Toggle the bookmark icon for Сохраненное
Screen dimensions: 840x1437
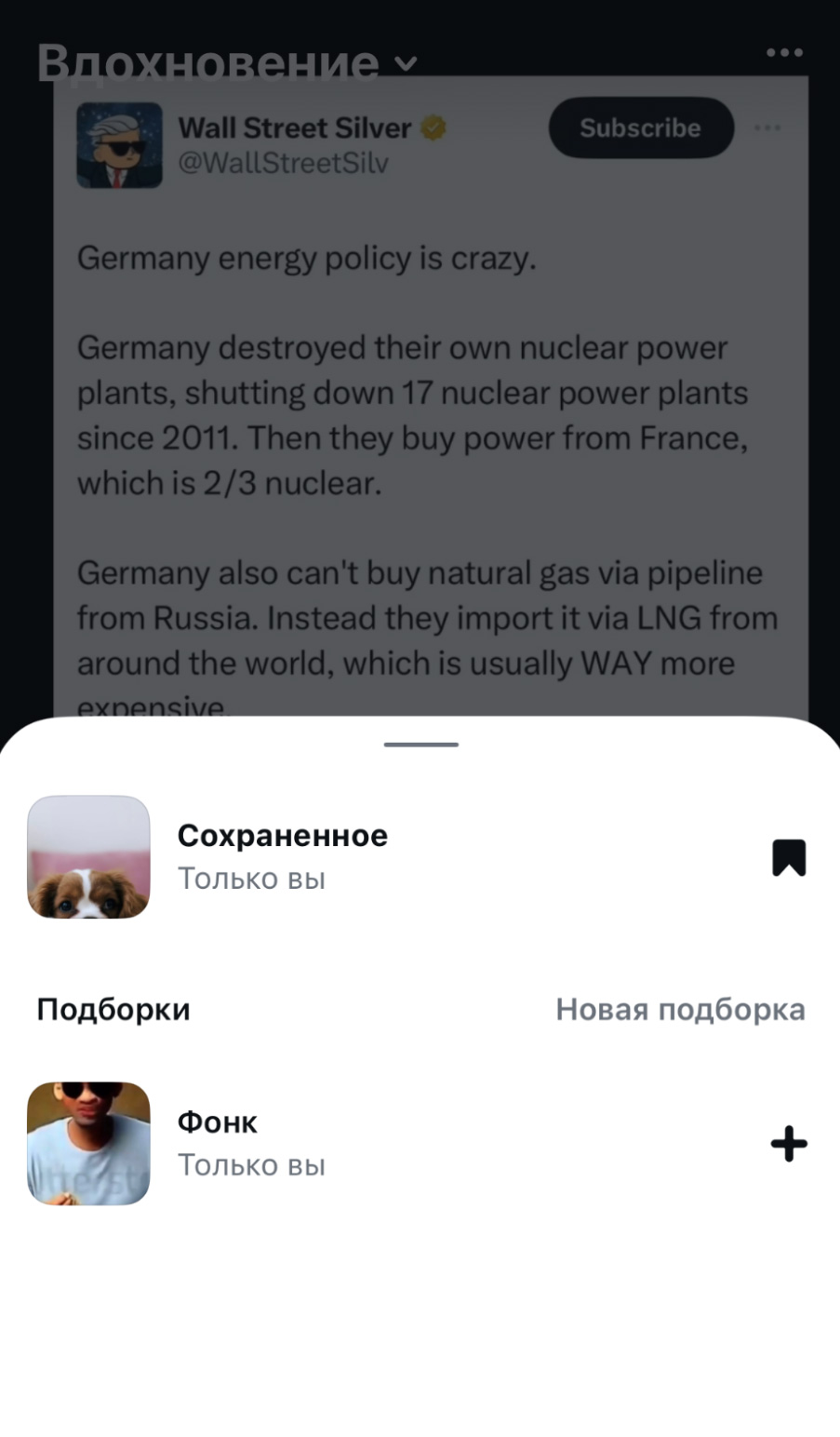click(x=788, y=857)
